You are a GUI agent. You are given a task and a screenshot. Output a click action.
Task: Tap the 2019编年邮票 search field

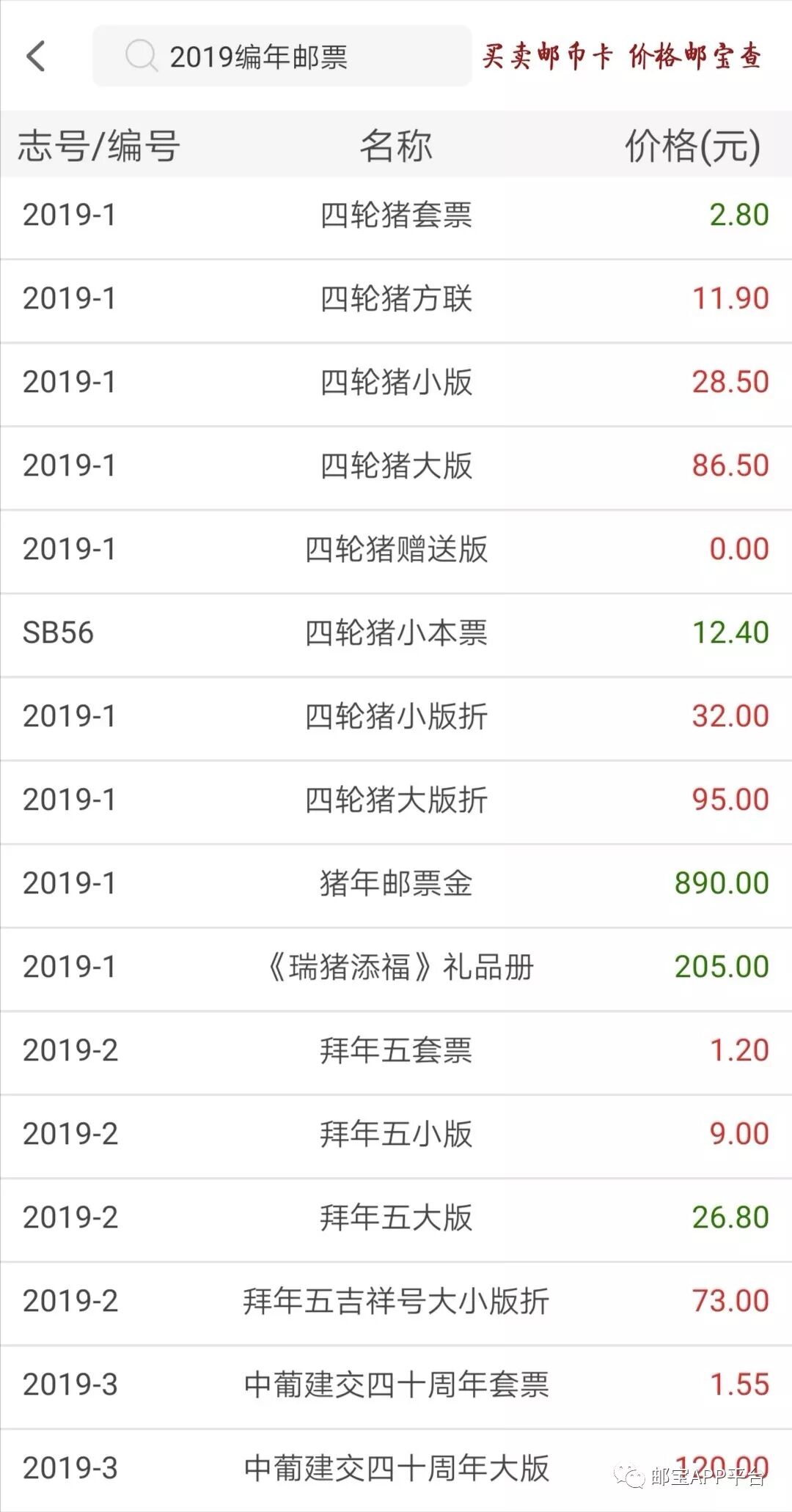point(282,56)
